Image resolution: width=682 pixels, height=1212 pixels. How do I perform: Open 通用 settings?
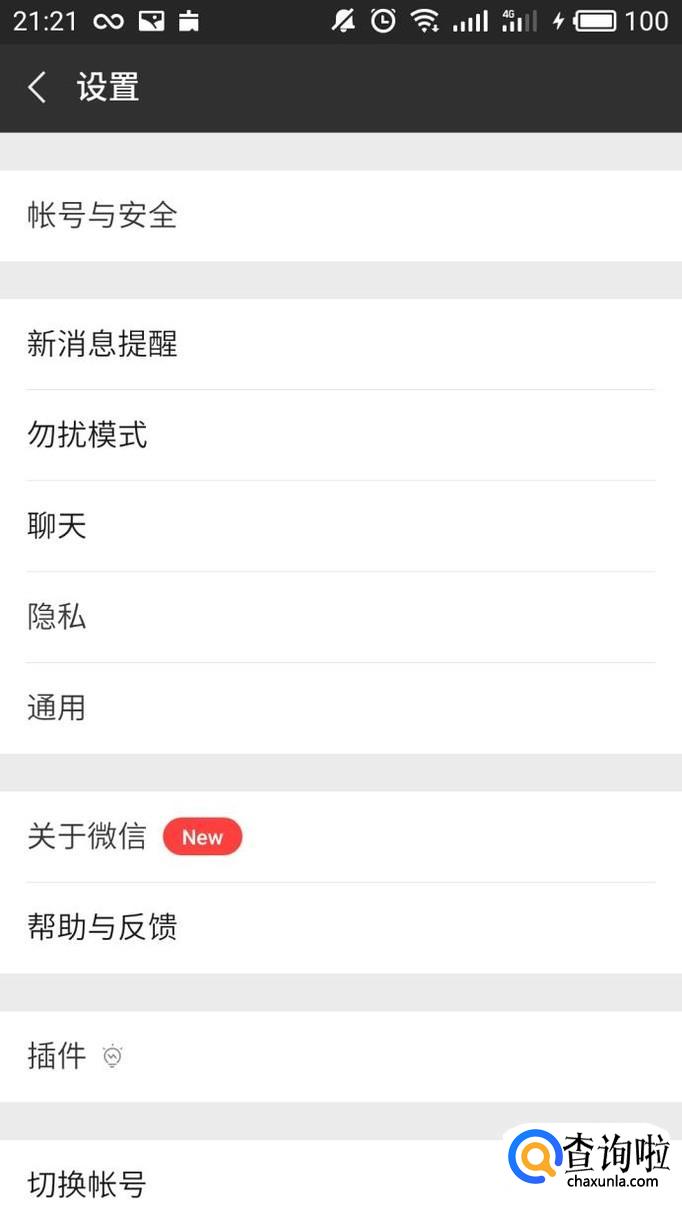click(340, 708)
